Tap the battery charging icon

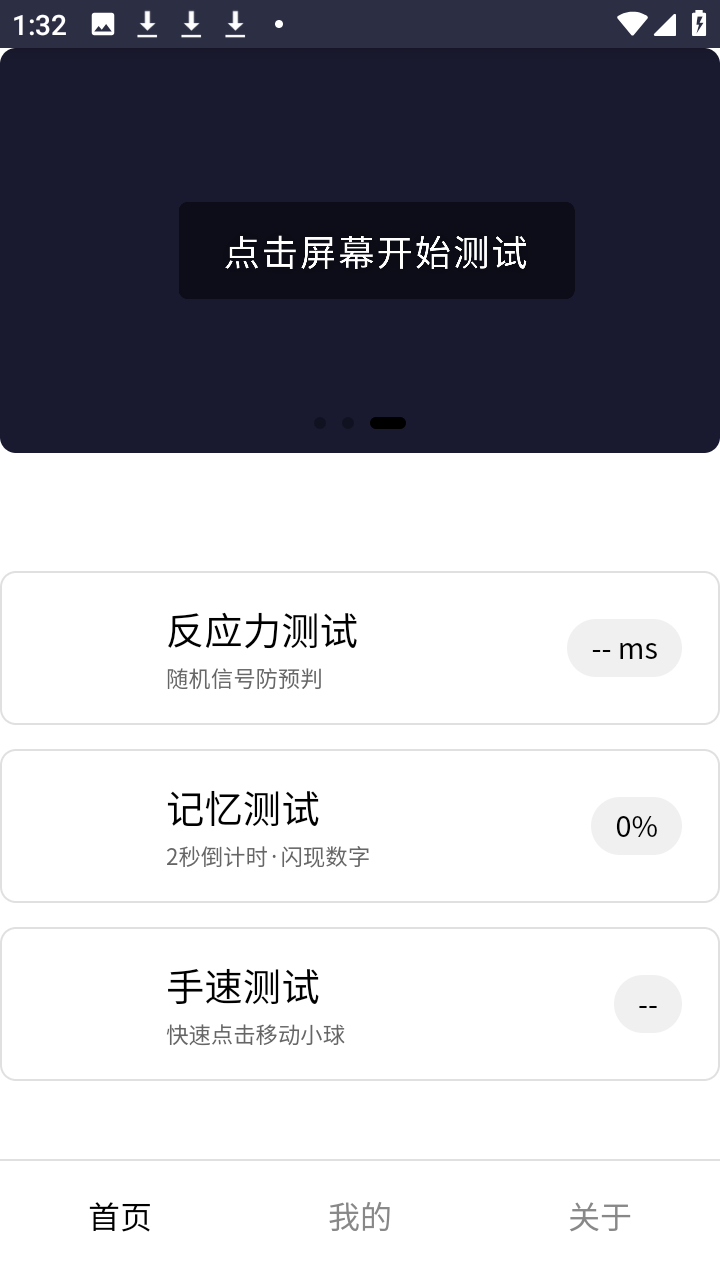pos(699,25)
